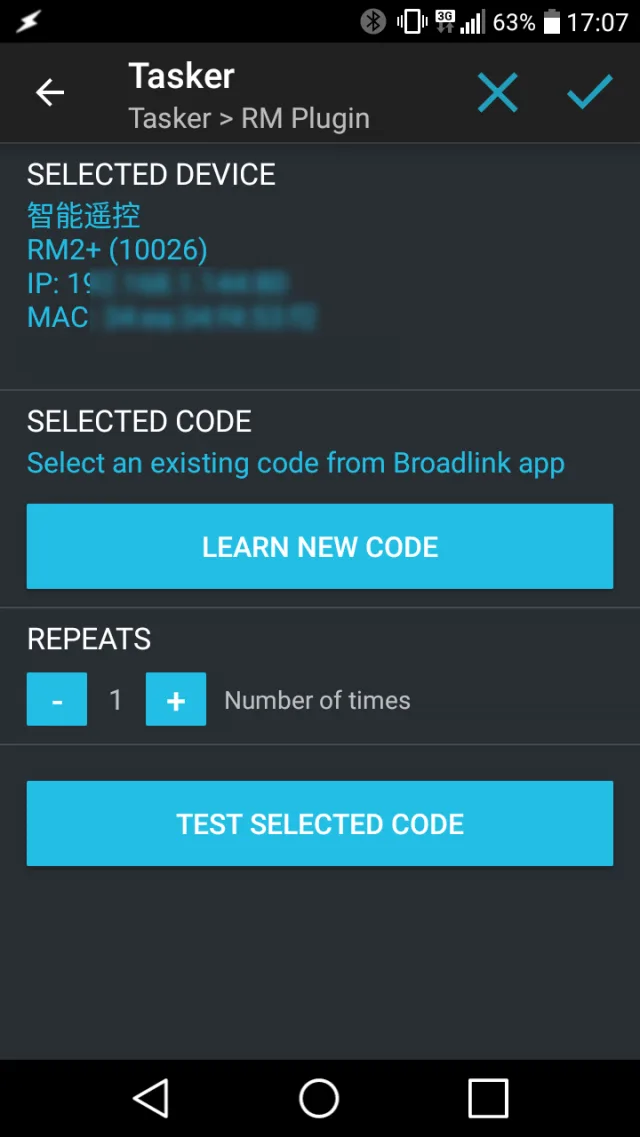The image size is (640, 1137).
Task: Tap the Learn New Code button
Action: (x=320, y=547)
